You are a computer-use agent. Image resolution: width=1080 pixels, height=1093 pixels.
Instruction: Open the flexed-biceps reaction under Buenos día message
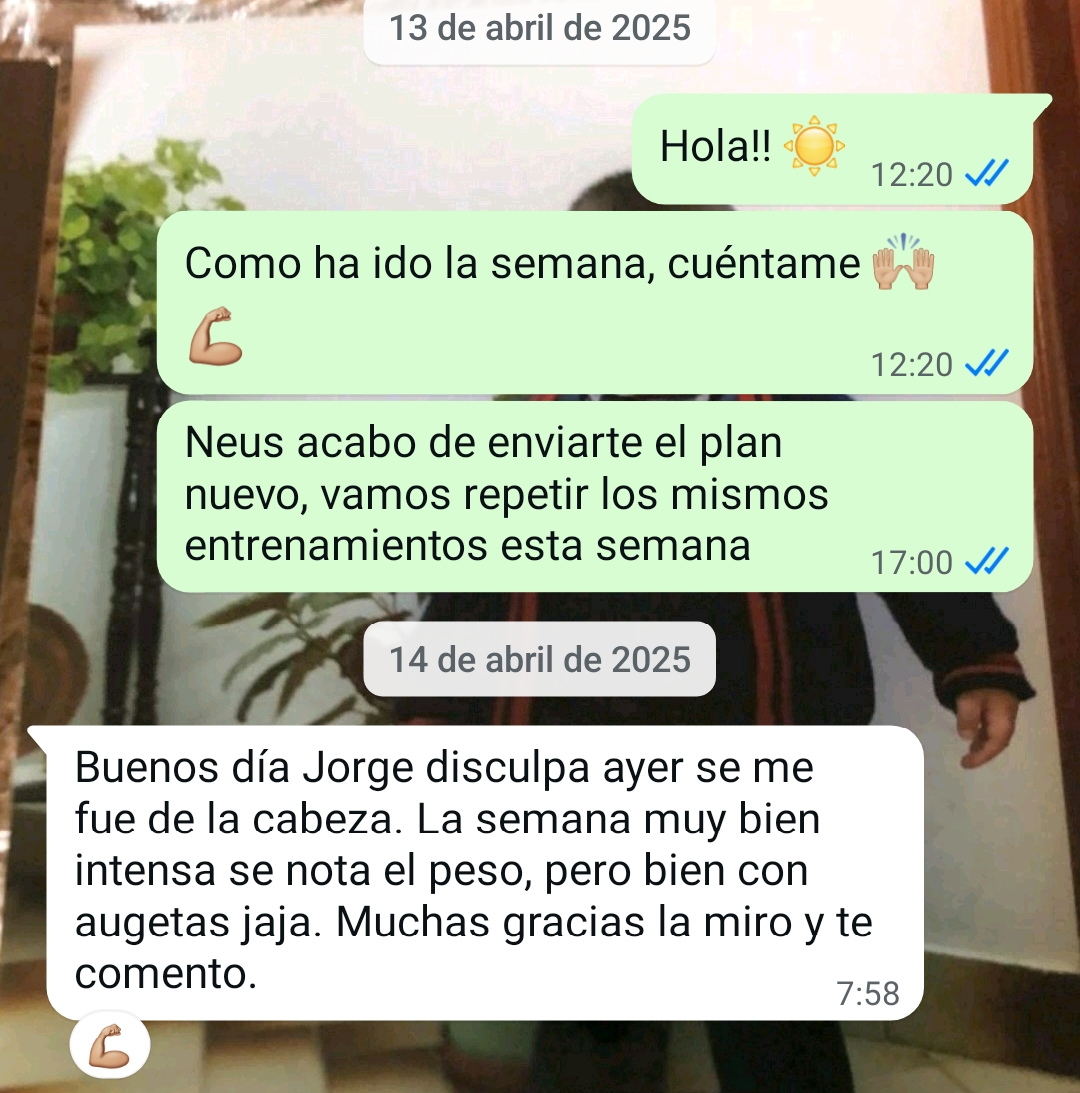tap(109, 1047)
